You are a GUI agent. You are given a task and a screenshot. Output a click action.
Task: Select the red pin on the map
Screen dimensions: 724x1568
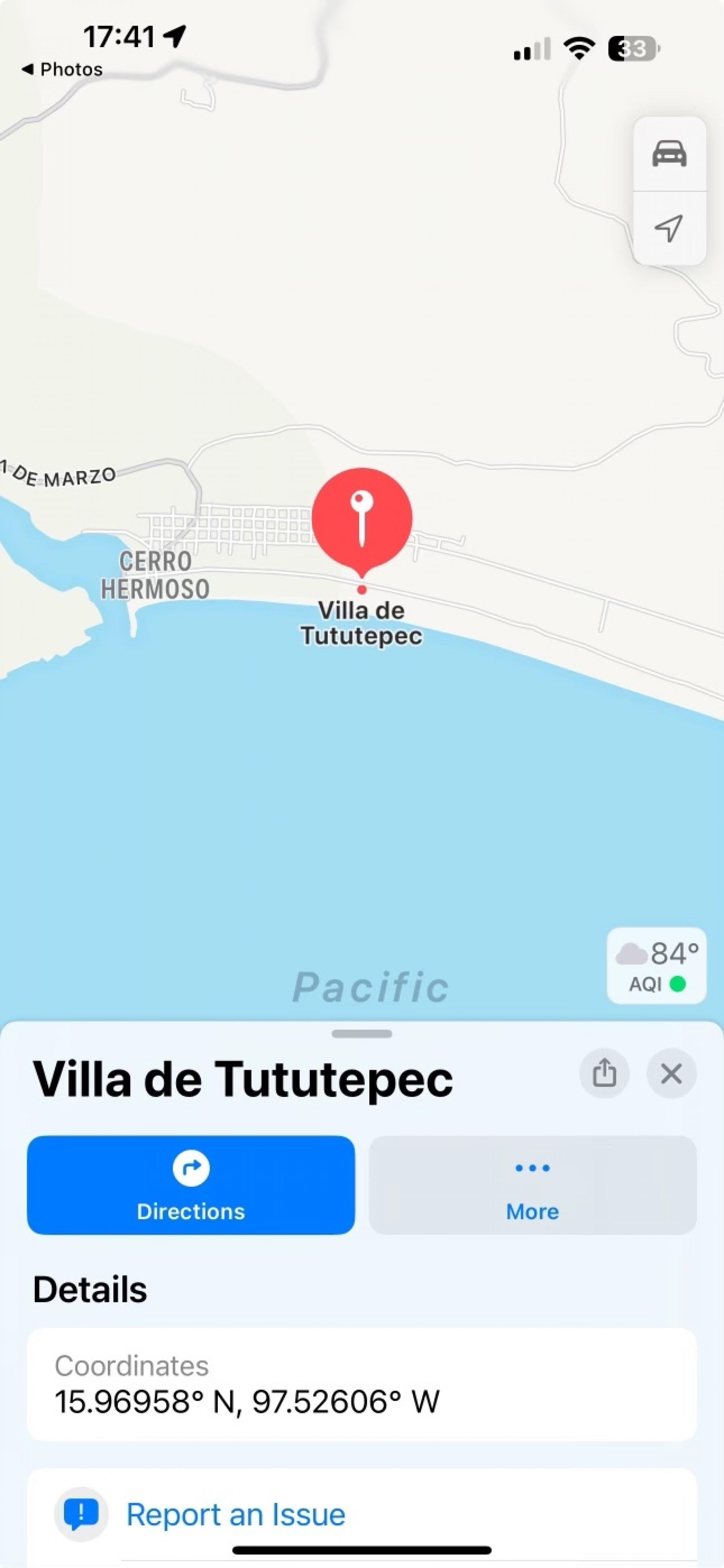point(362,518)
